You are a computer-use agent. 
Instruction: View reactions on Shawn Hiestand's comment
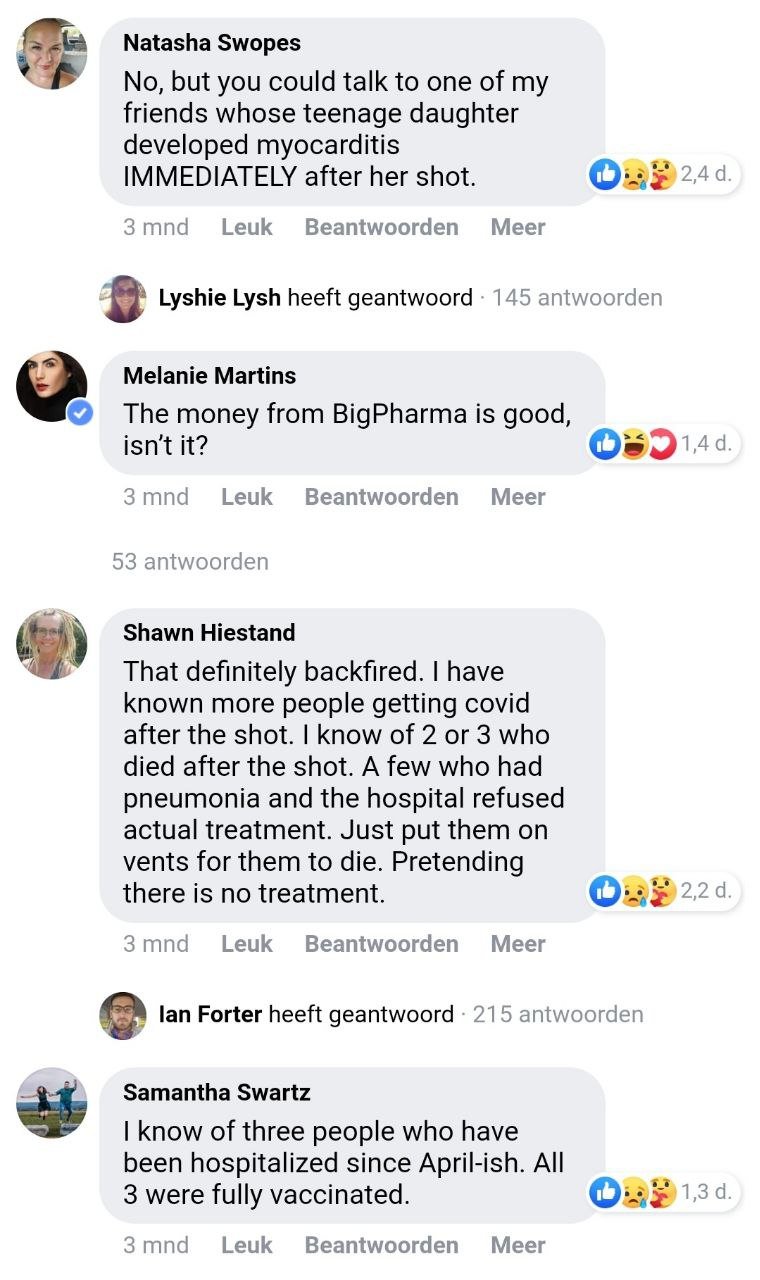pos(663,890)
